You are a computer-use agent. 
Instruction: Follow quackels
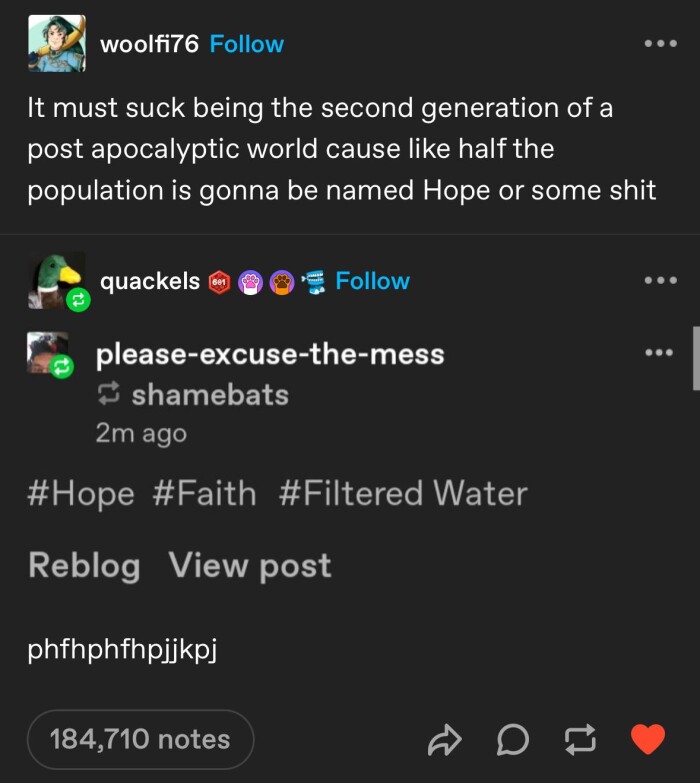tap(372, 281)
